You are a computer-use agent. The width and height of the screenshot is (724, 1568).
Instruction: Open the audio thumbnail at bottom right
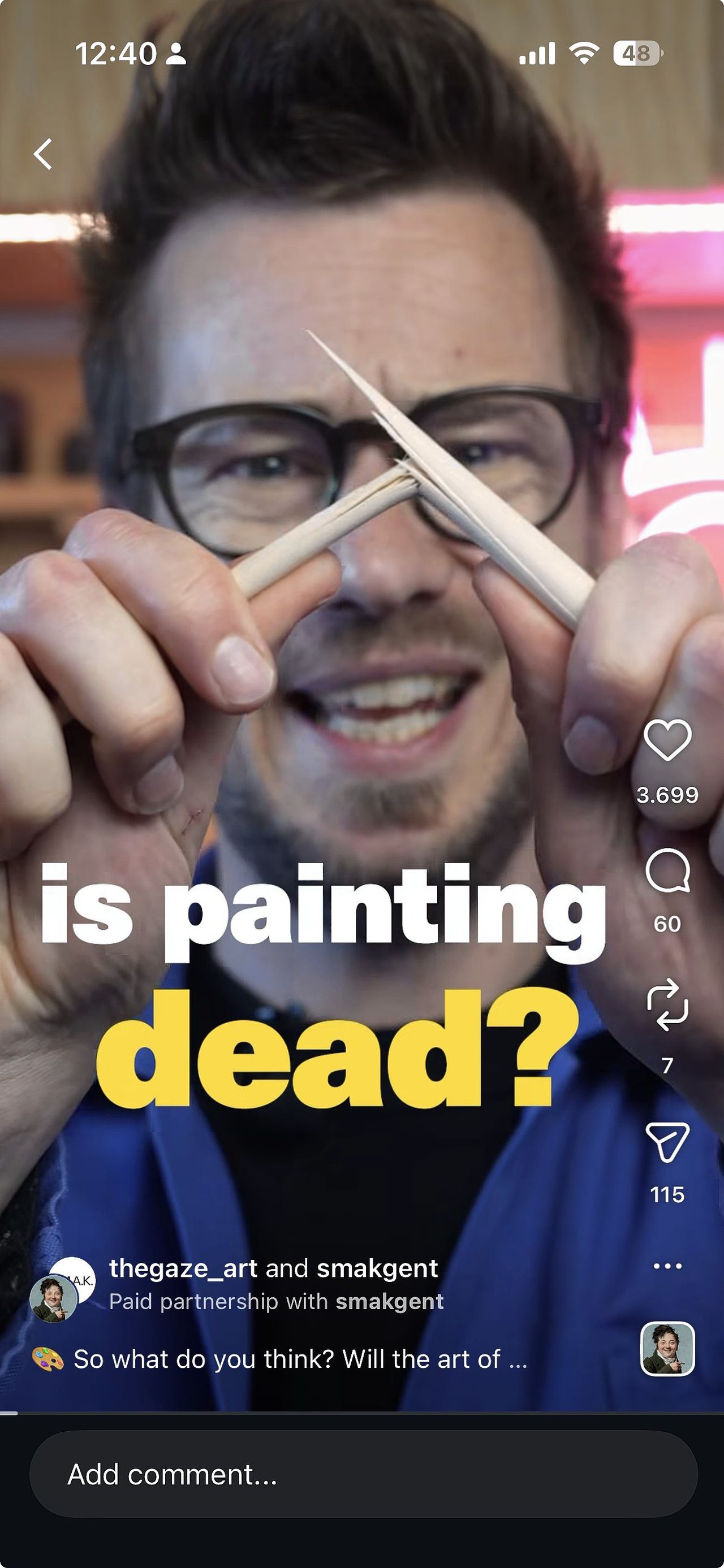(667, 1349)
